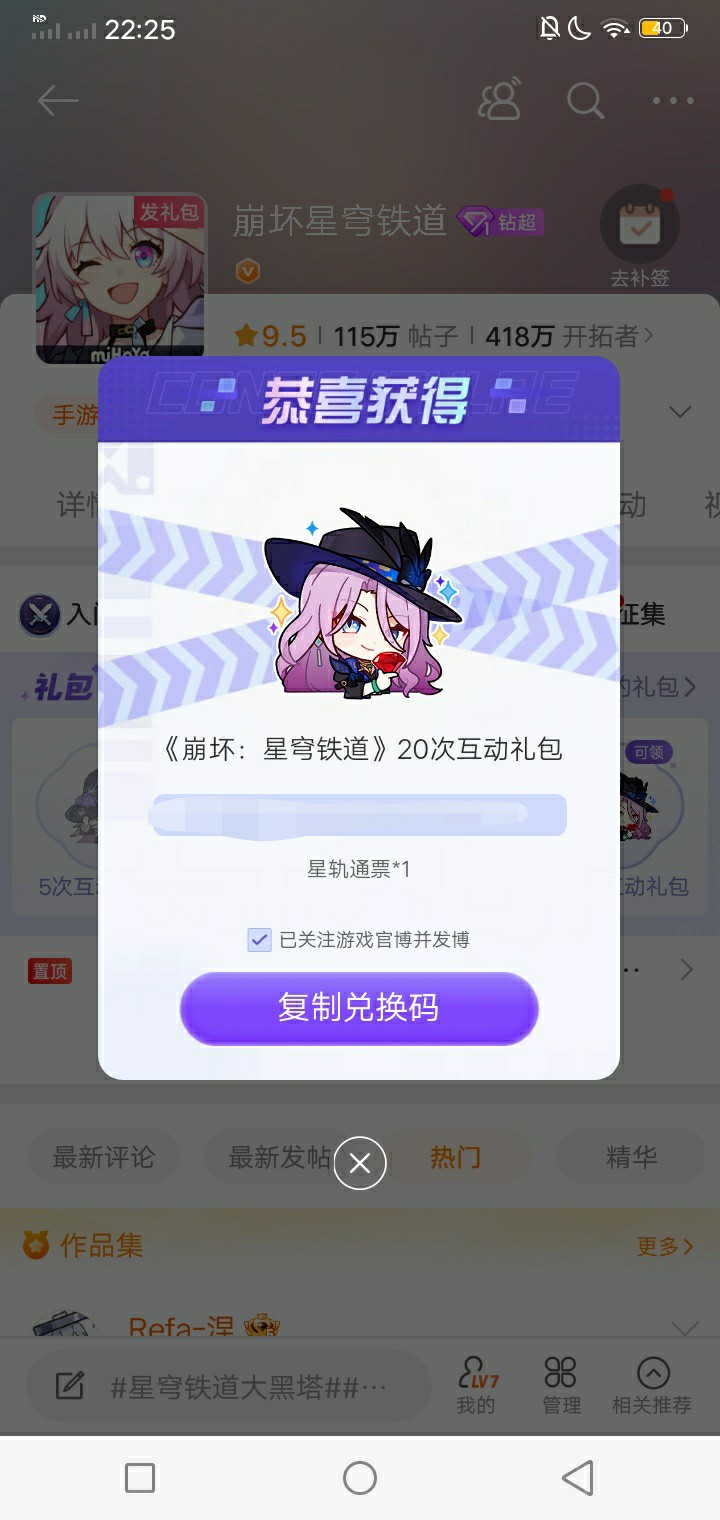
Task: Switch to the 精华 tab
Action: coord(631,1158)
